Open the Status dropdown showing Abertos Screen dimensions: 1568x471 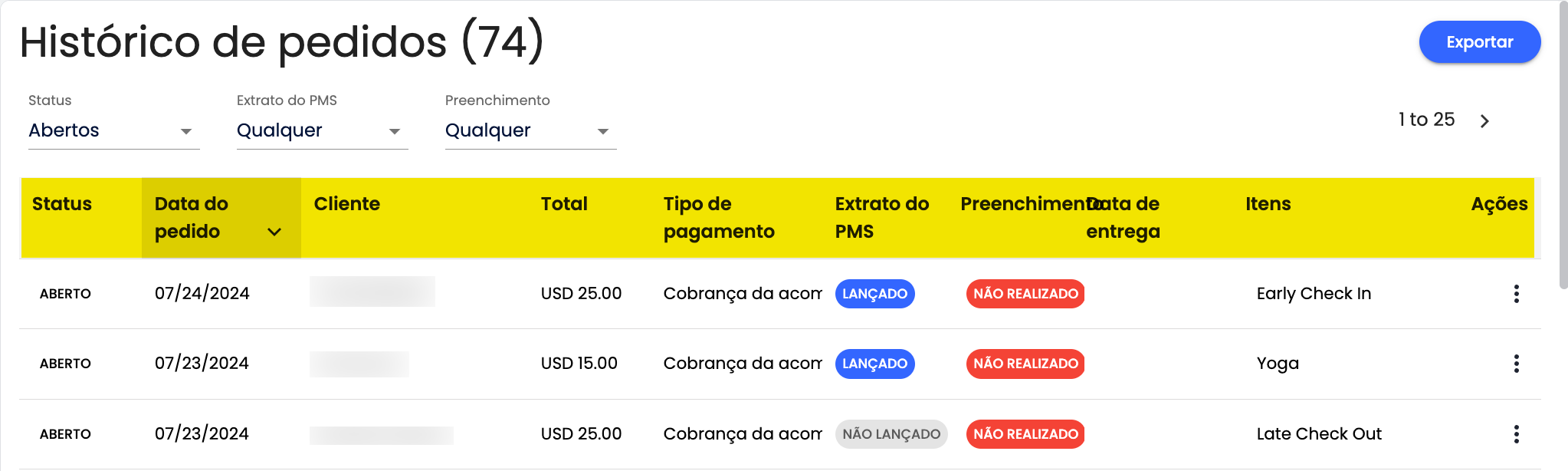click(113, 130)
